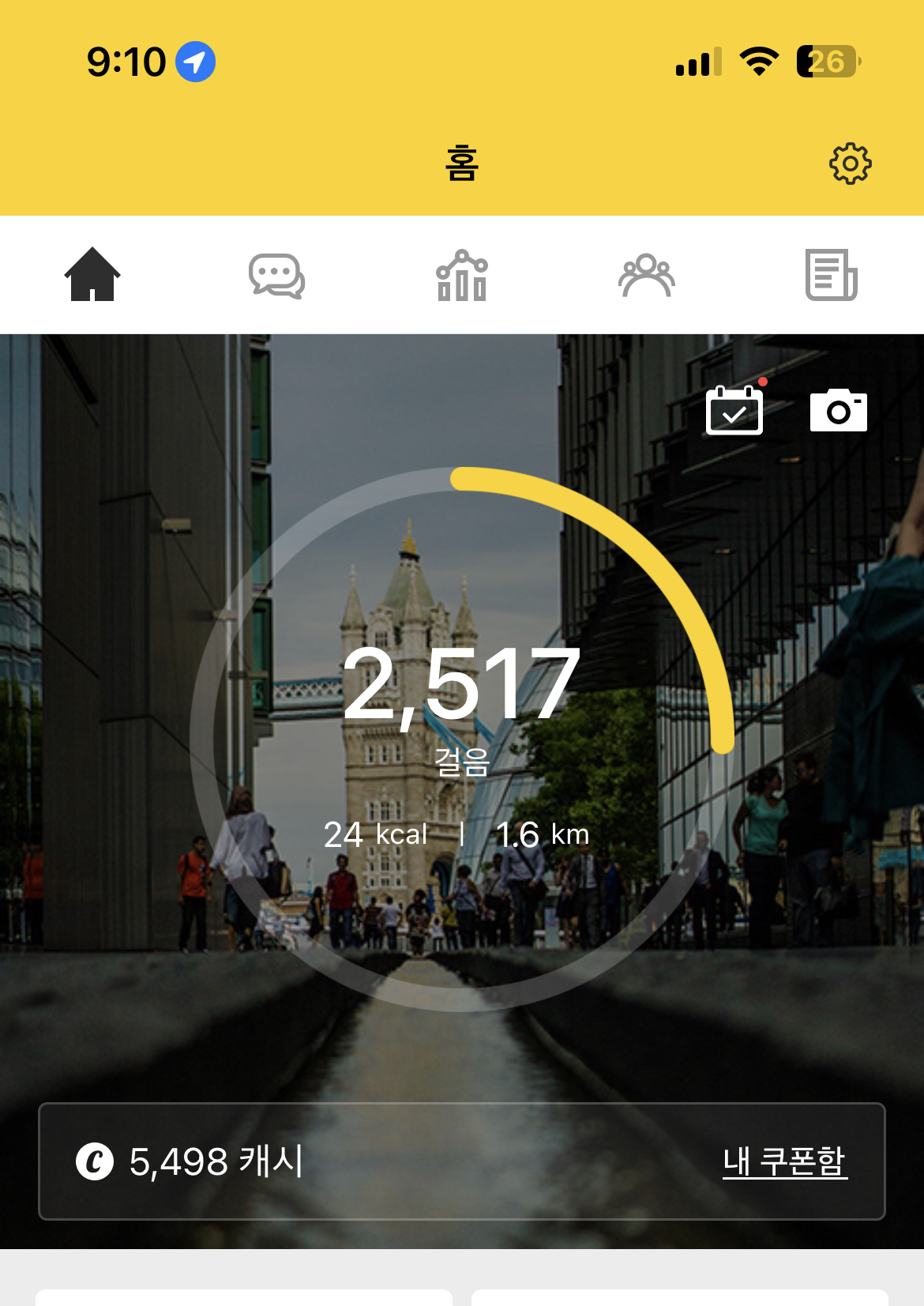Tap the camera icon
Viewport: 924px width, 1306px height.
(838, 410)
